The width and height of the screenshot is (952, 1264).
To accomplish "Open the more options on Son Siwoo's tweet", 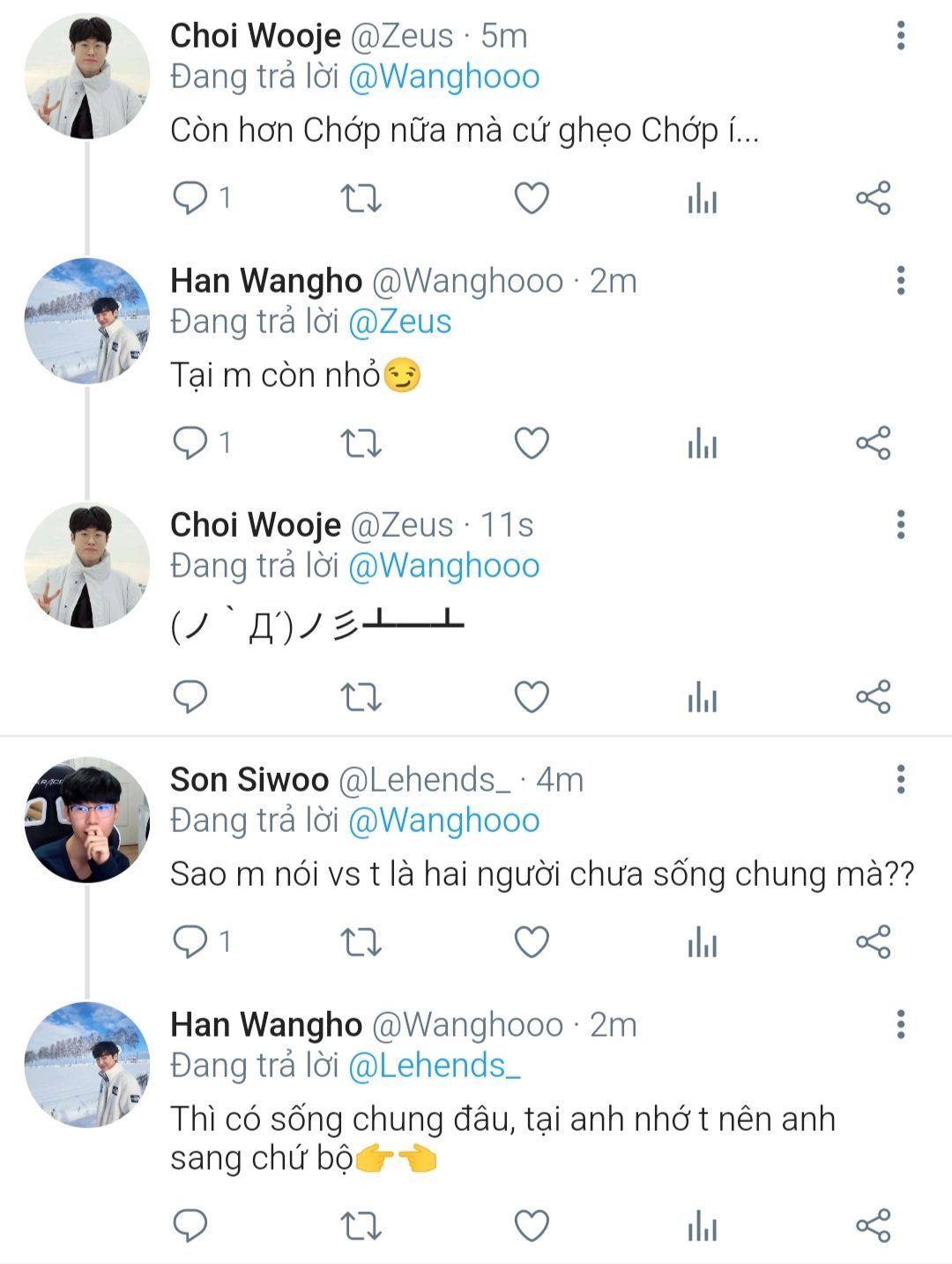I will pyautogui.click(x=900, y=779).
